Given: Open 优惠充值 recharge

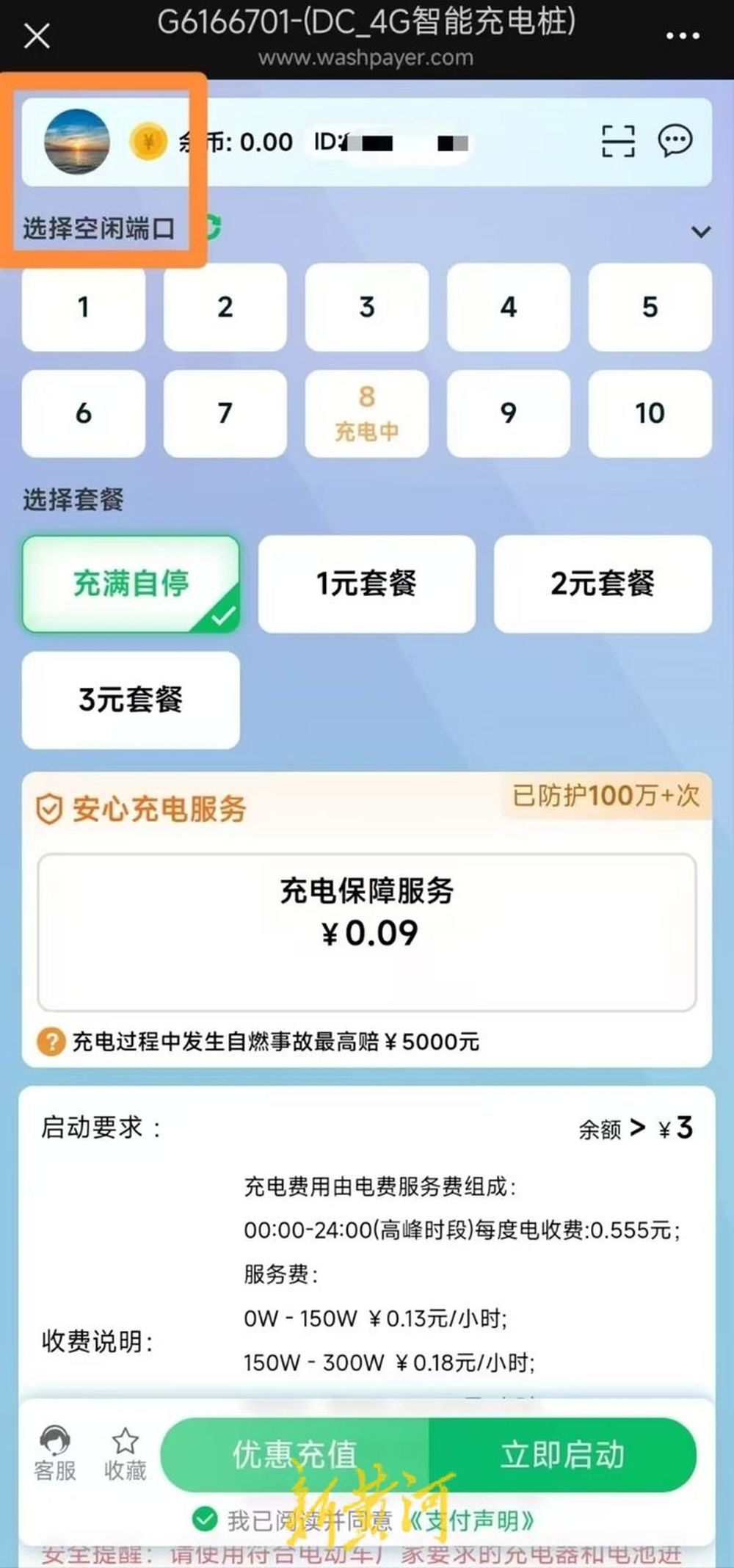Looking at the screenshot, I should click(x=295, y=1454).
